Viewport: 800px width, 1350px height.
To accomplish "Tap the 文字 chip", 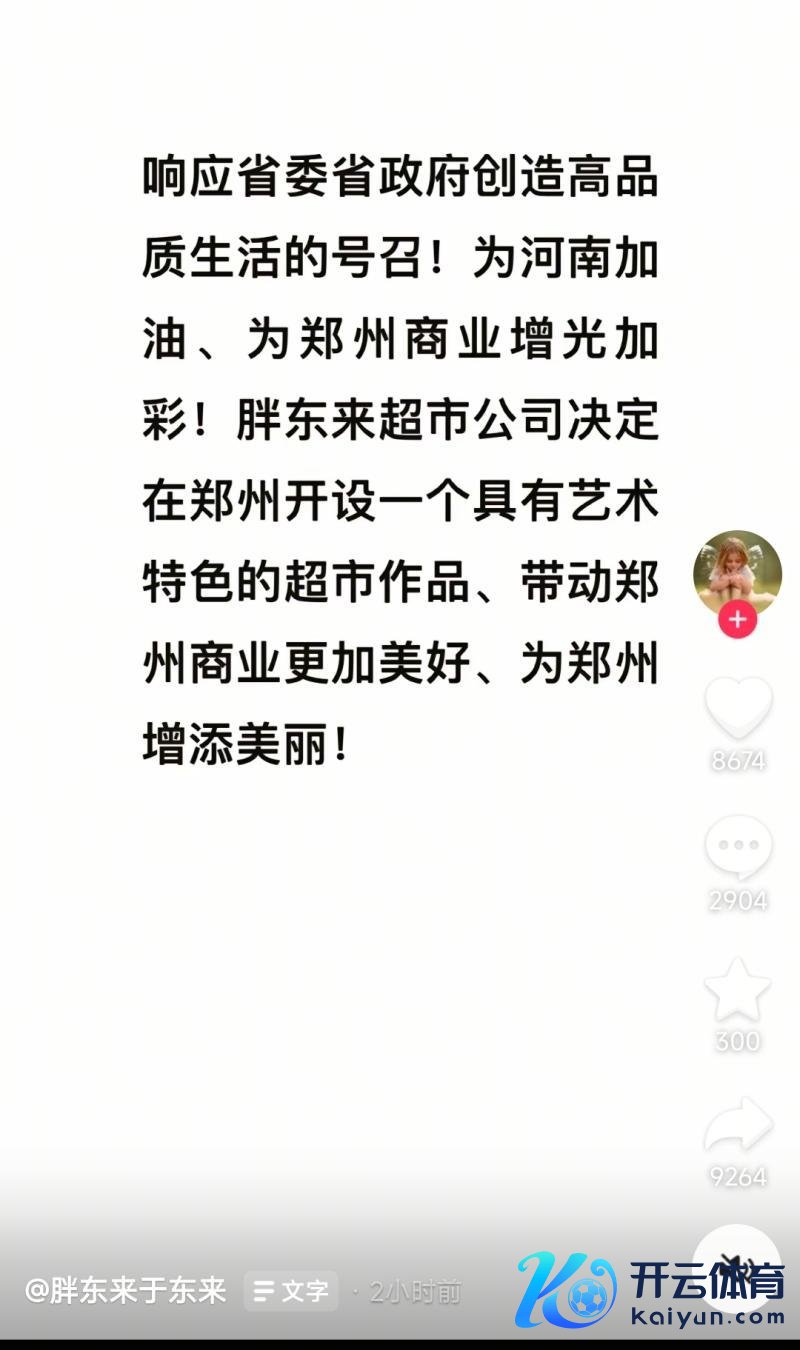I will coord(291,1291).
